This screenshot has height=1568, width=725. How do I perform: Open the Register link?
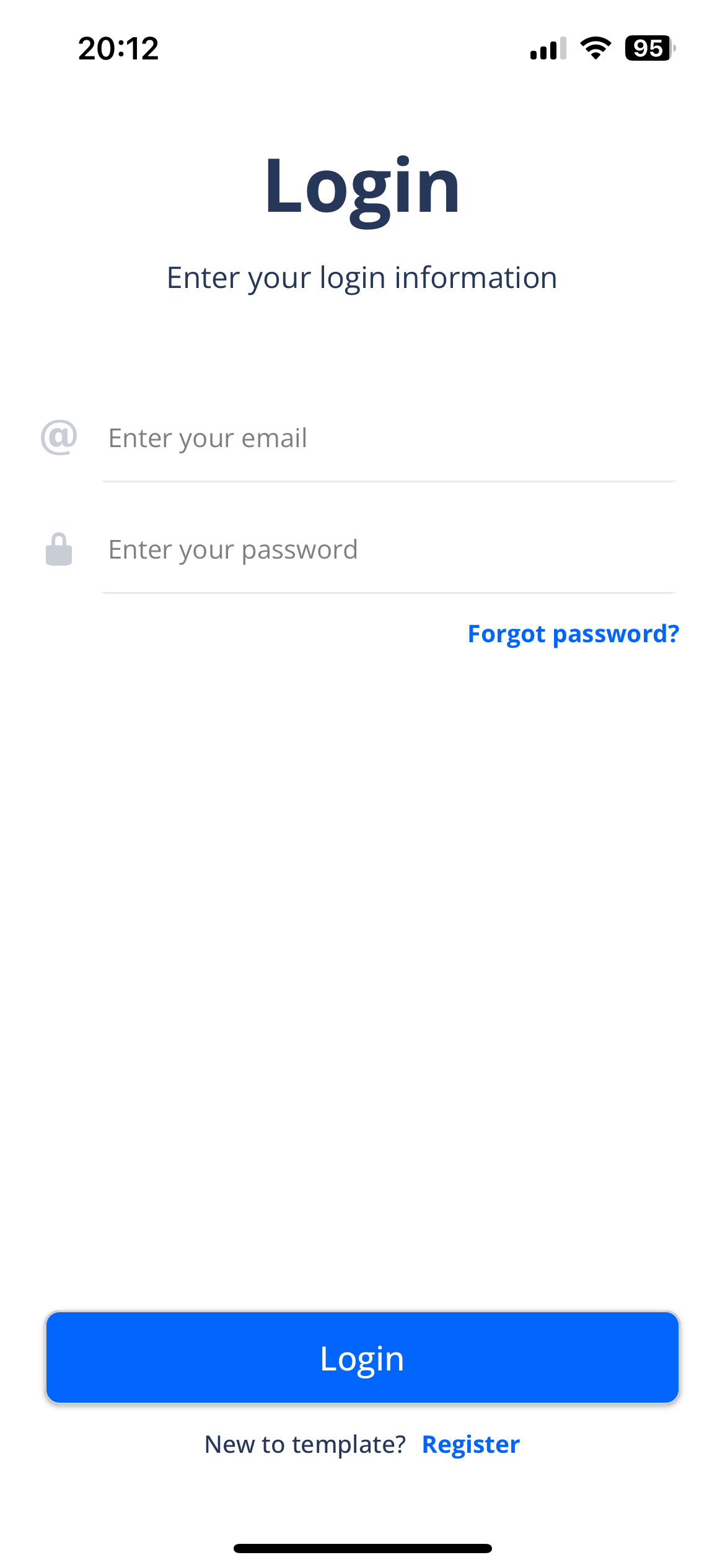click(x=470, y=1444)
